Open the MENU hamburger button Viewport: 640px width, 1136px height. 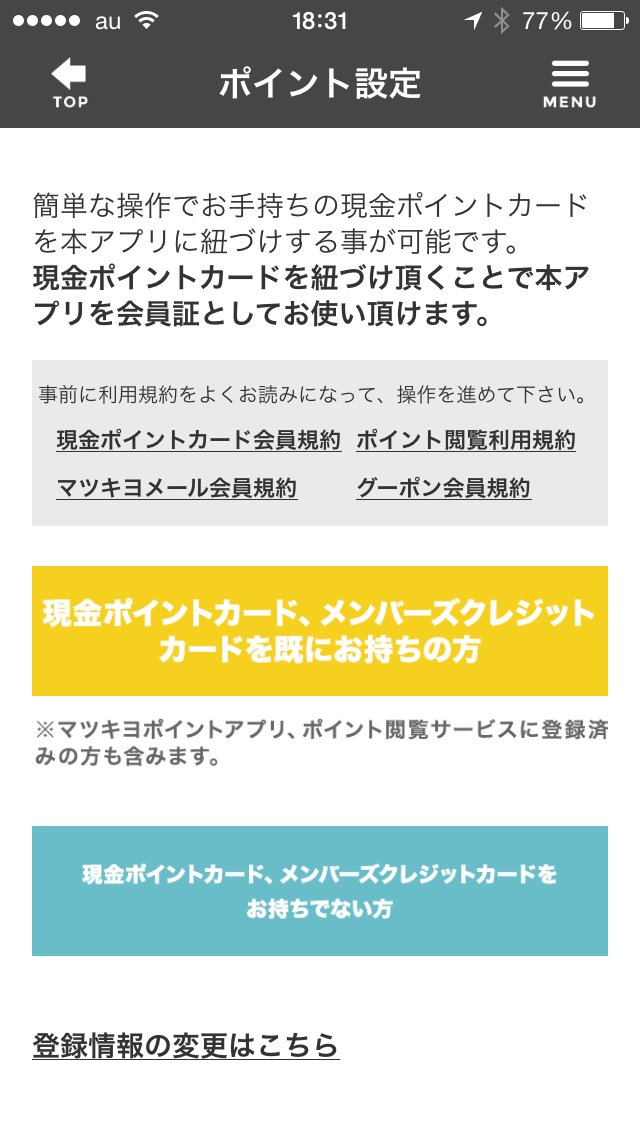pyautogui.click(x=569, y=84)
